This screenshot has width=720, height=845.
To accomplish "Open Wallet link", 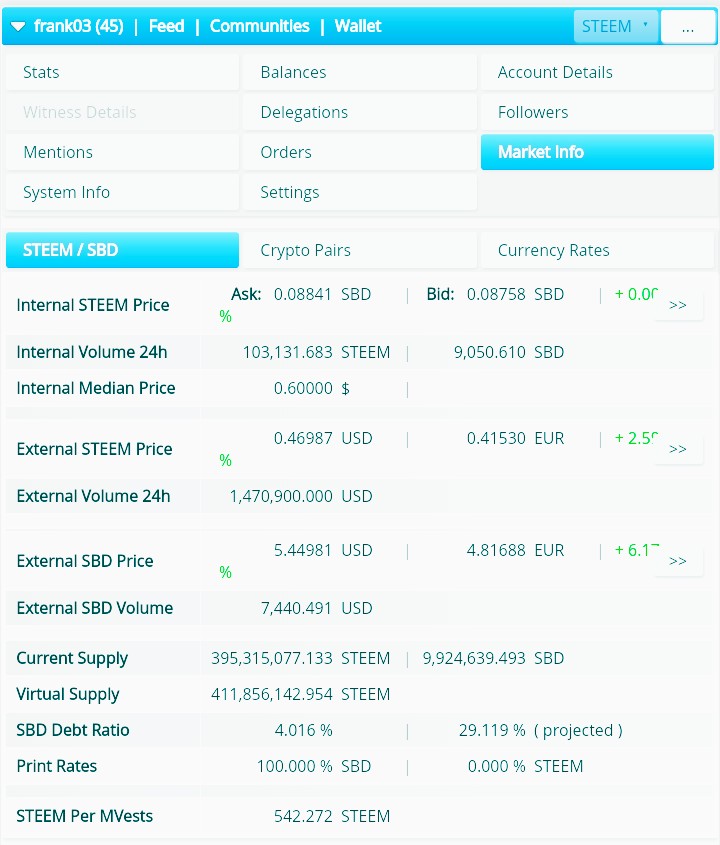I will click(x=358, y=26).
